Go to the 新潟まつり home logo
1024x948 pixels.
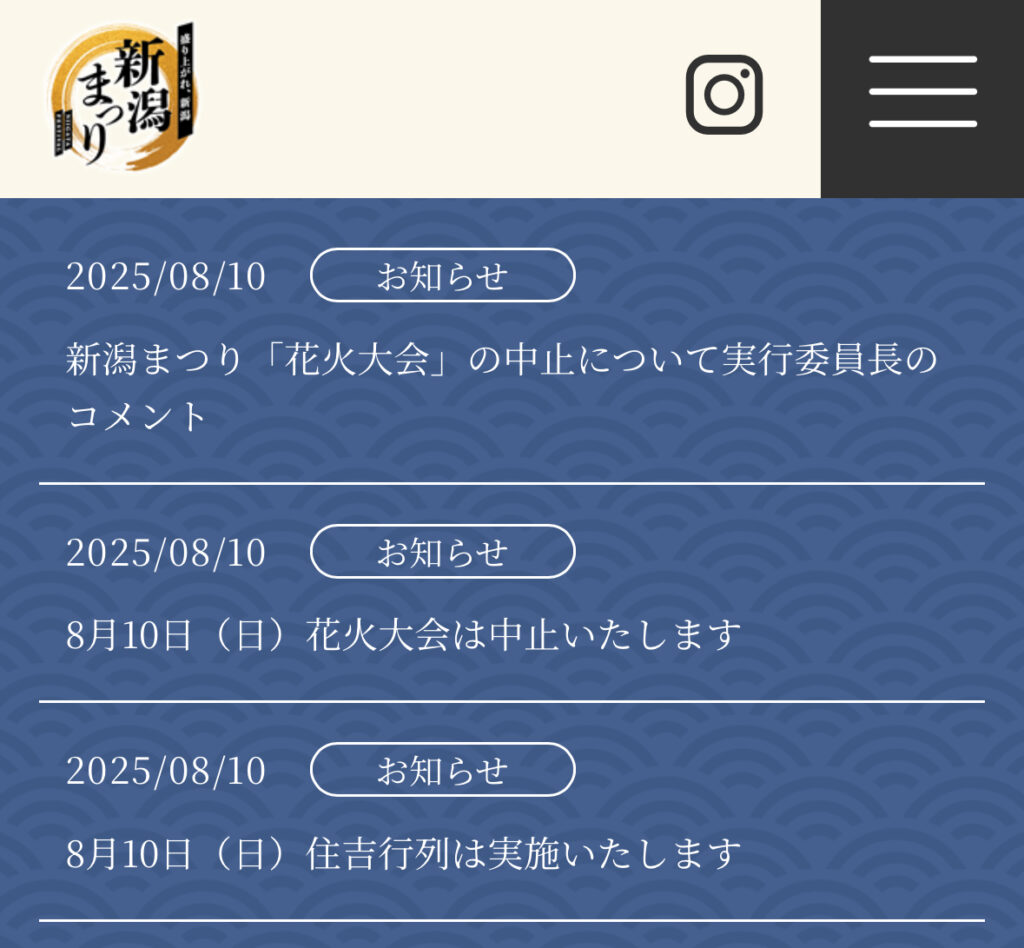point(122,95)
